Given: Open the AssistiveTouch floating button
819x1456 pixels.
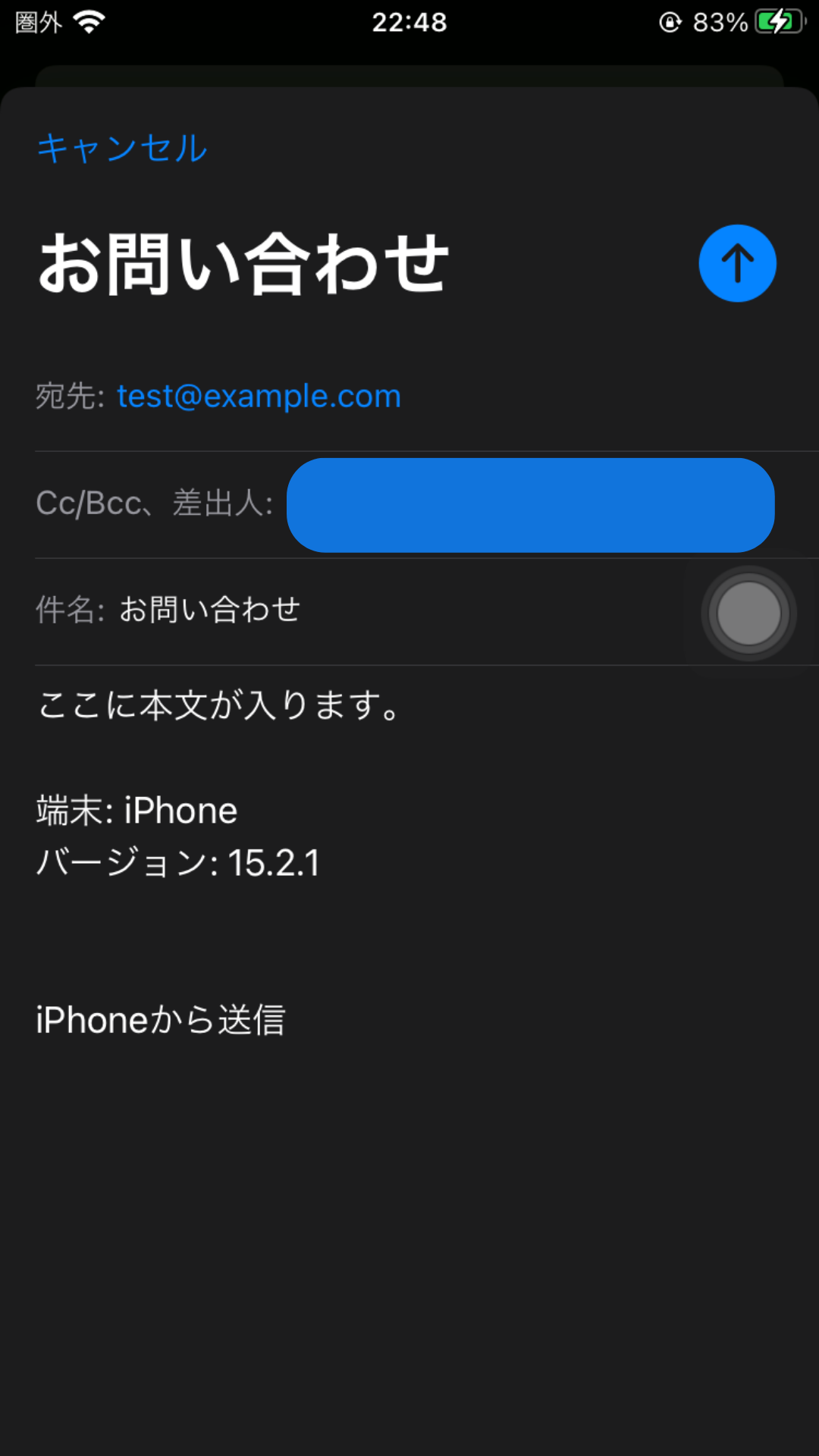Looking at the screenshot, I should [x=749, y=613].
